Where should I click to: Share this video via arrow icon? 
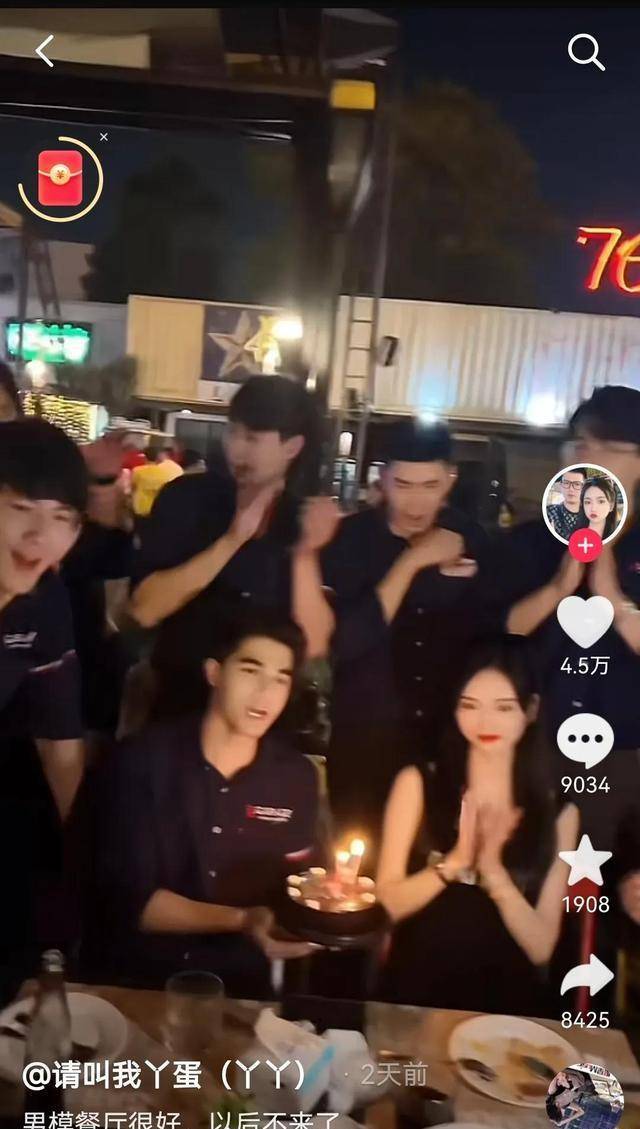[585, 977]
